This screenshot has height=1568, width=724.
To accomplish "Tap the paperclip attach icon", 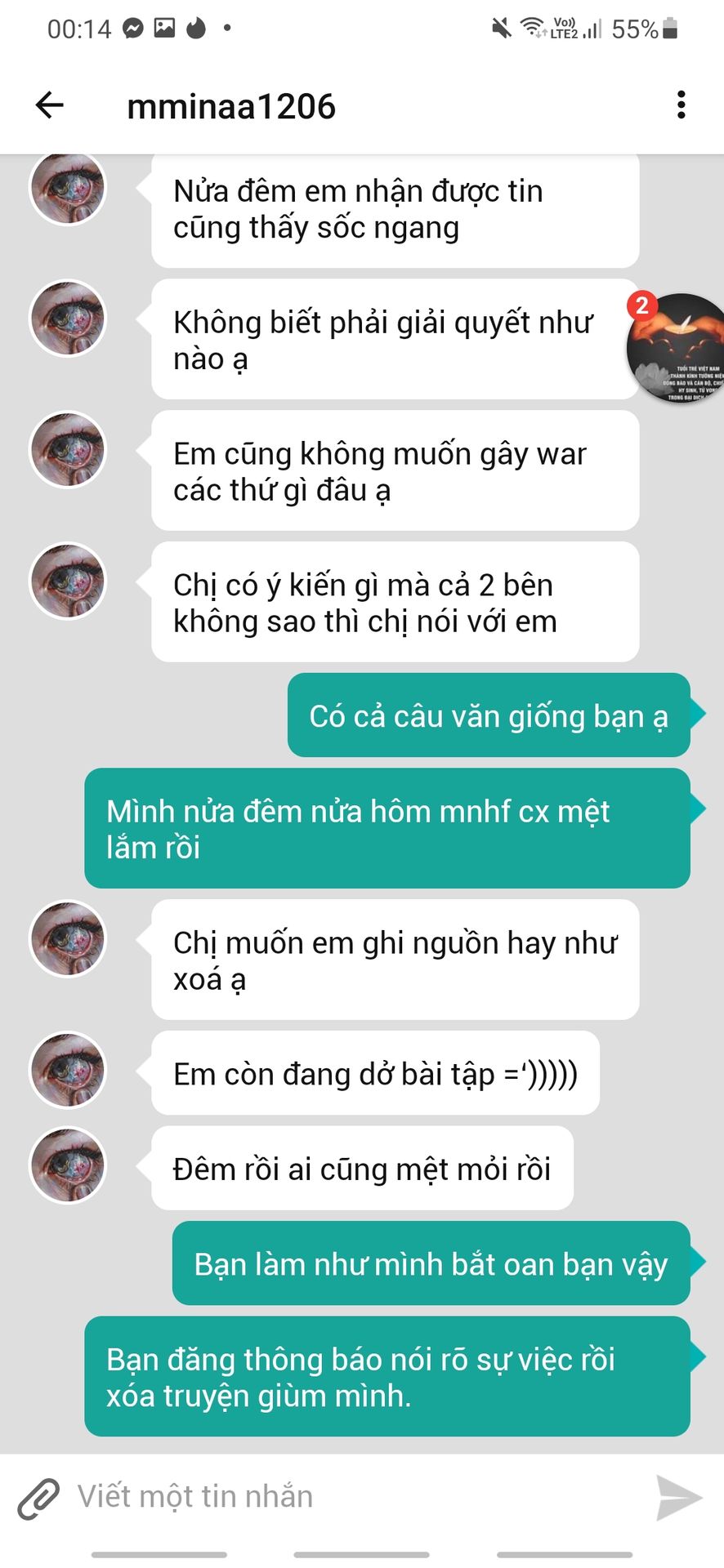I will click(39, 1499).
